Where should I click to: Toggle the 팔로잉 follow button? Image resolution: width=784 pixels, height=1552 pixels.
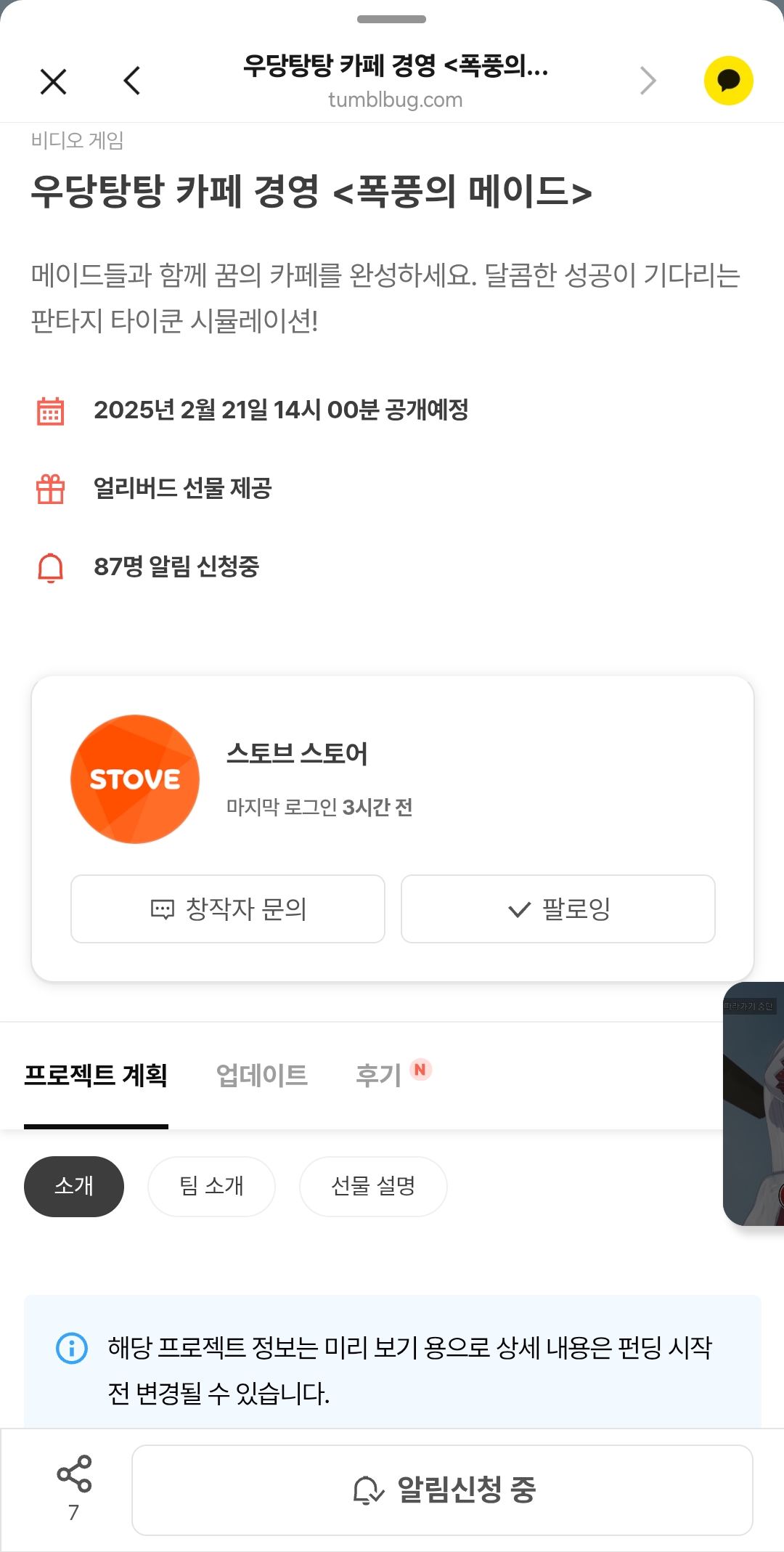pos(558,909)
